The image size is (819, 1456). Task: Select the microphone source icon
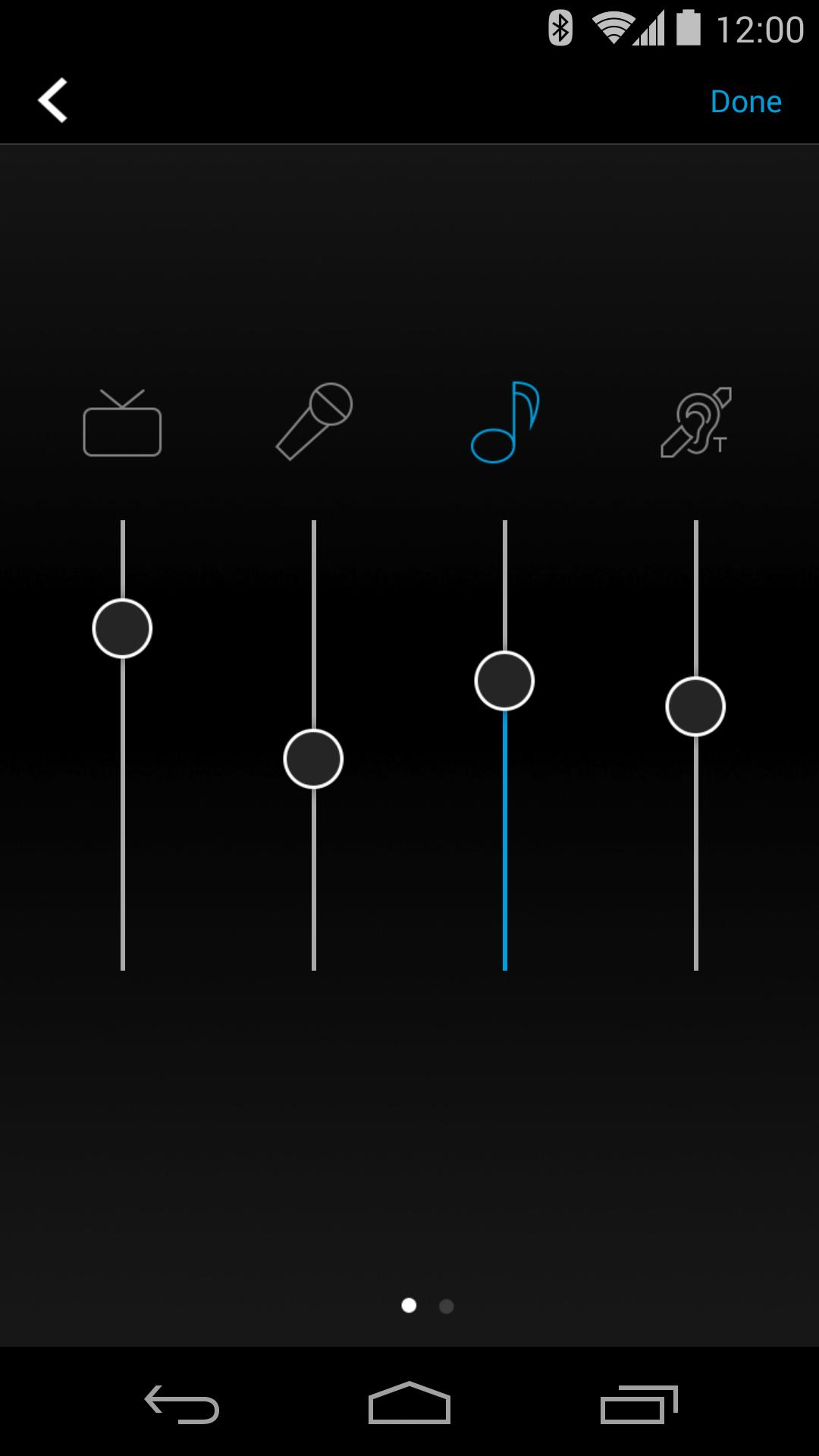pyautogui.click(x=314, y=421)
